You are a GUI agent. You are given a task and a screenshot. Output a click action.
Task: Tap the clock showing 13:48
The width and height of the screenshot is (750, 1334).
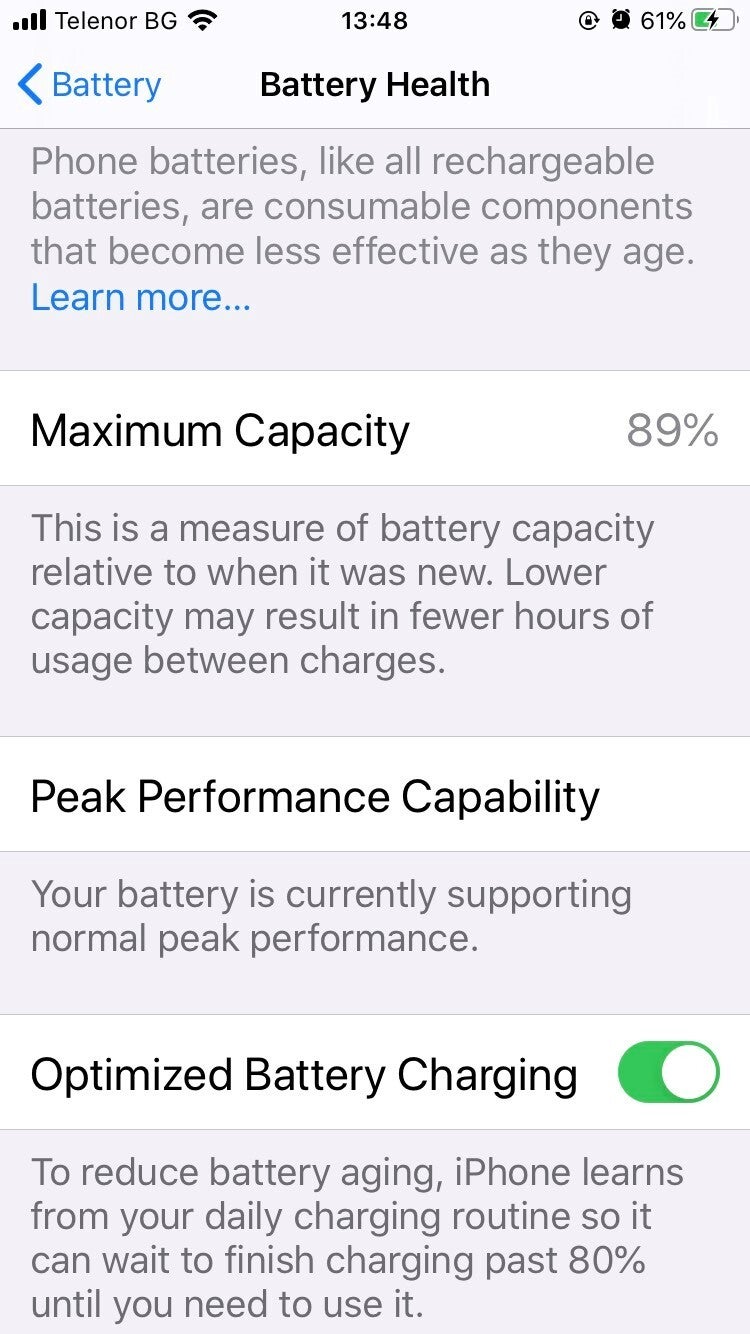coord(374,20)
